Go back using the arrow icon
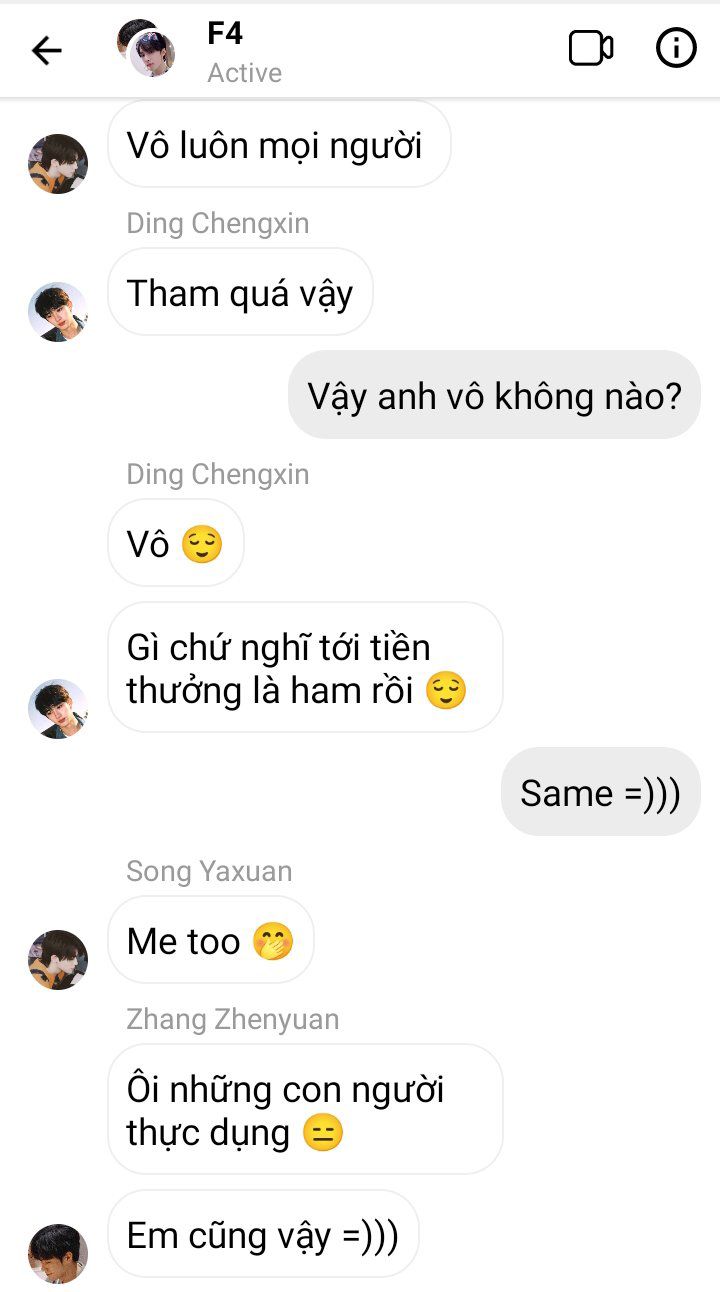The width and height of the screenshot is (720, 1292). coord(47,50)
